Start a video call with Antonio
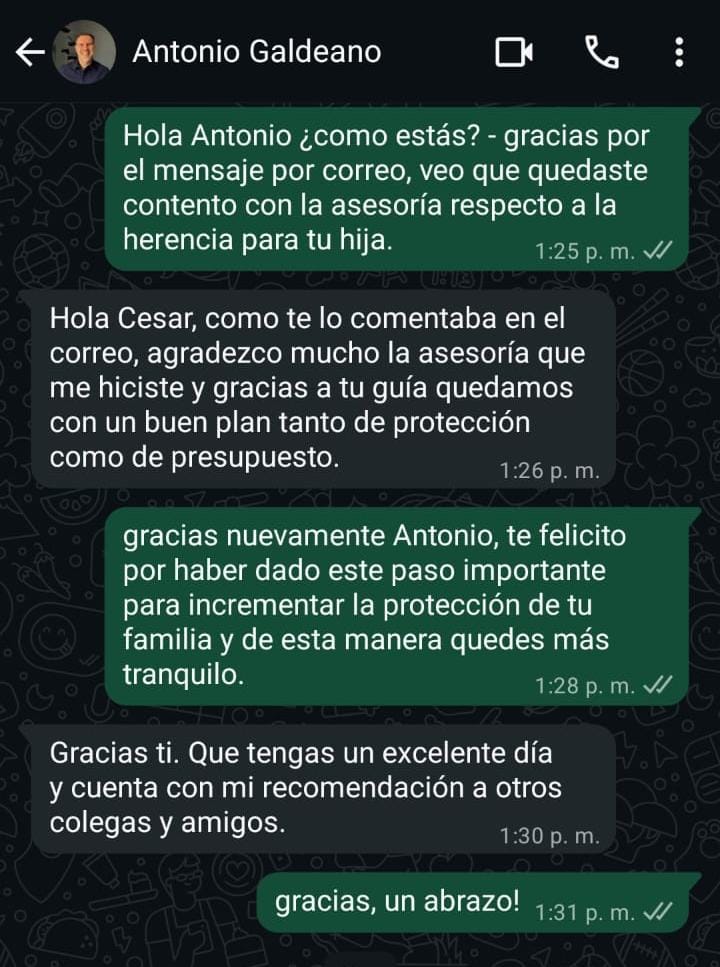This screenshot has height=967, width=720. coord(514,52)
